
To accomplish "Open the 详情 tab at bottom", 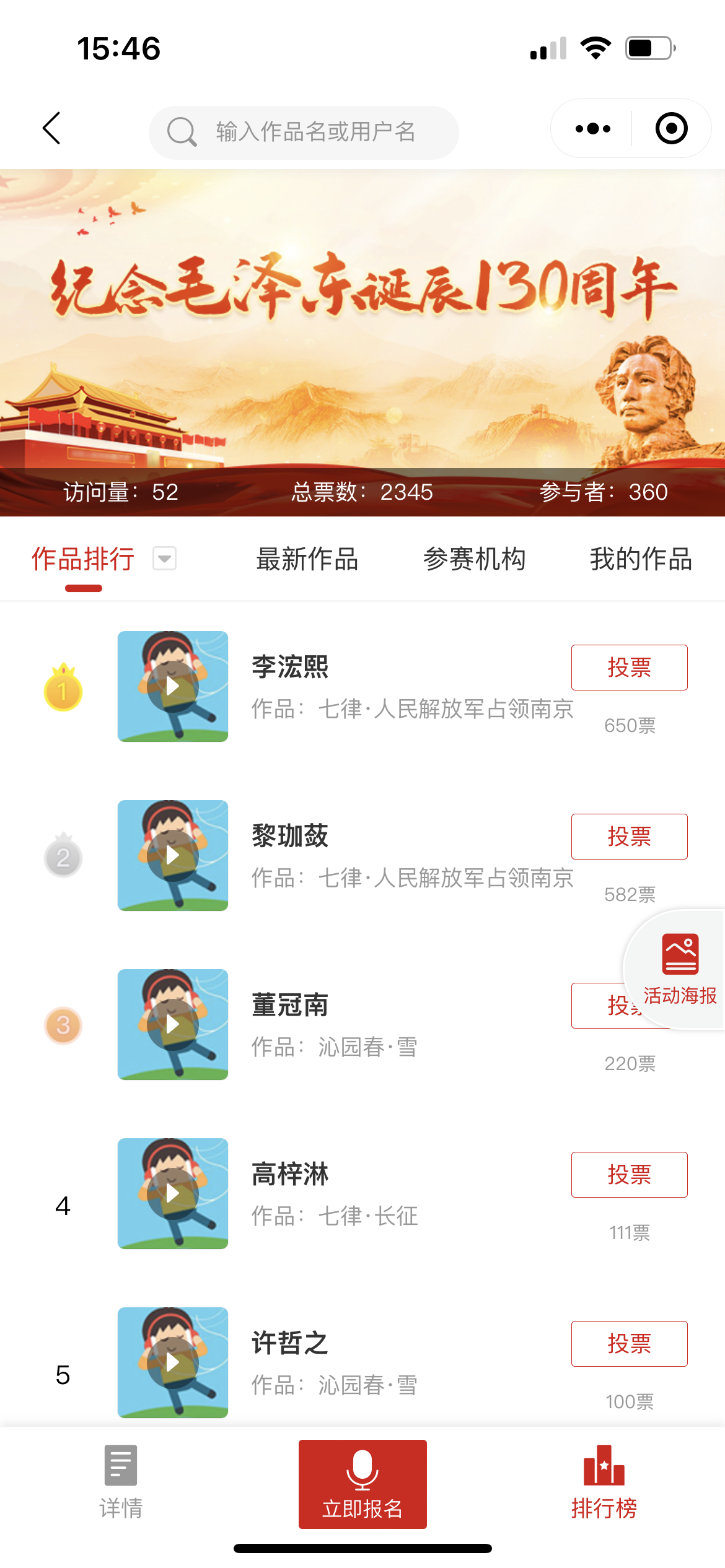I will click(x=121, y=1483).
